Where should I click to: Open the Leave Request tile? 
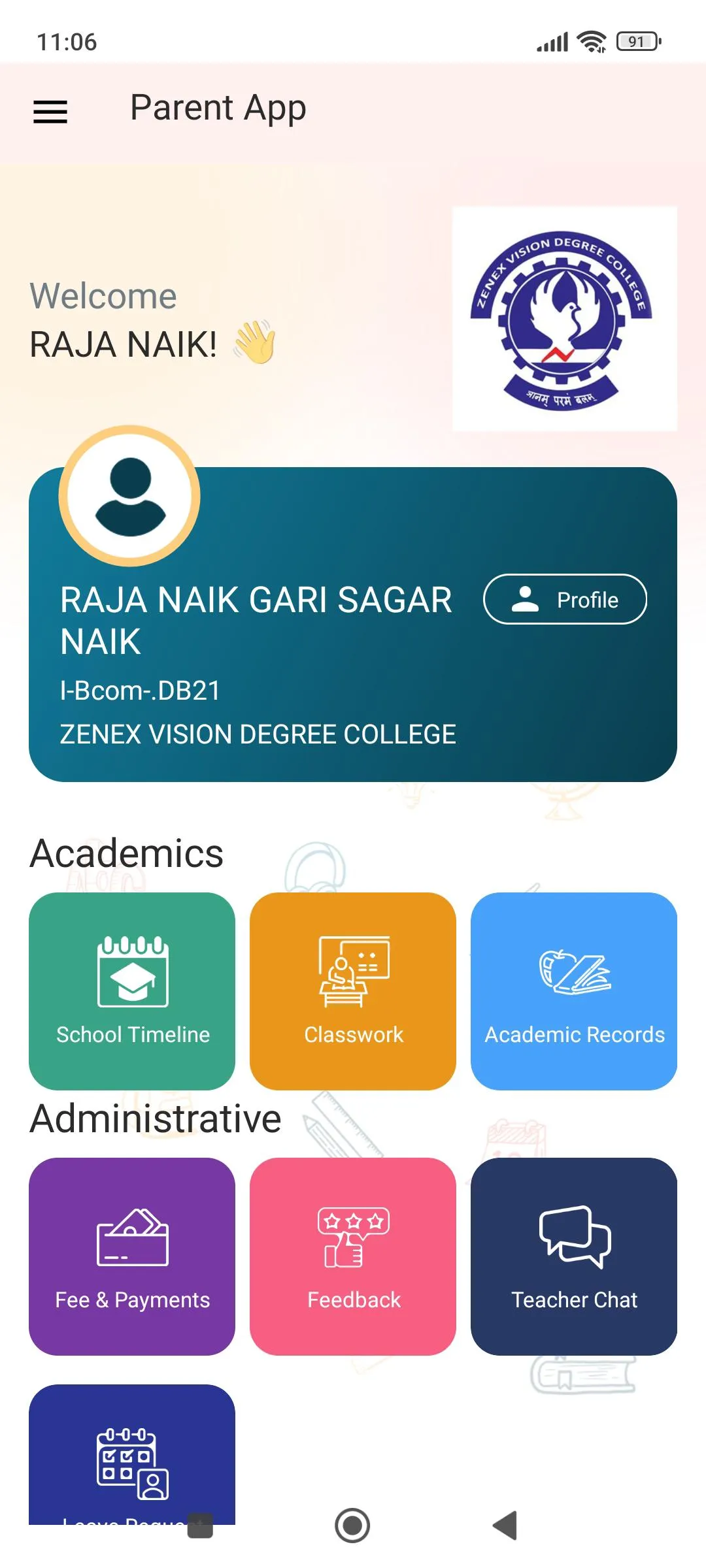coord(132,1457)
